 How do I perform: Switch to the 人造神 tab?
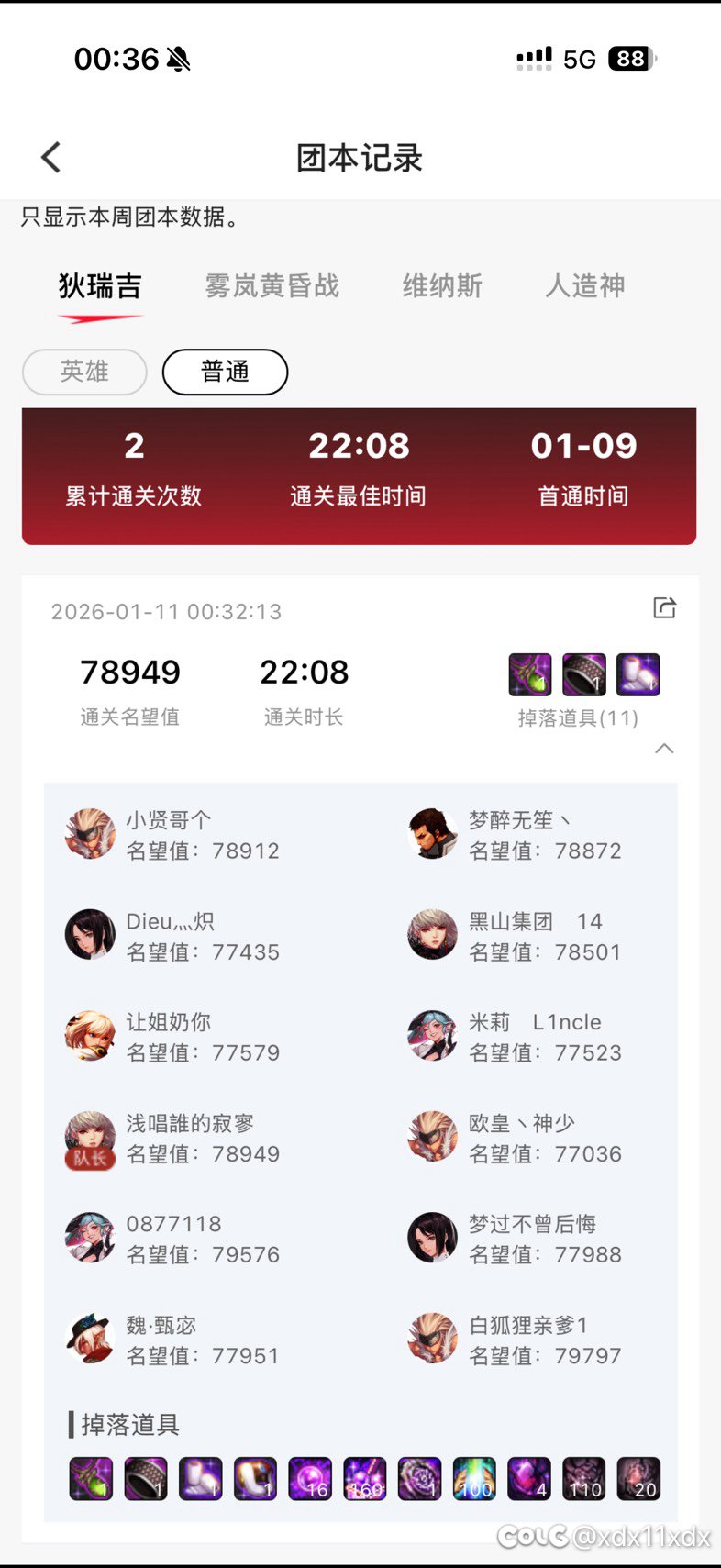585,286
